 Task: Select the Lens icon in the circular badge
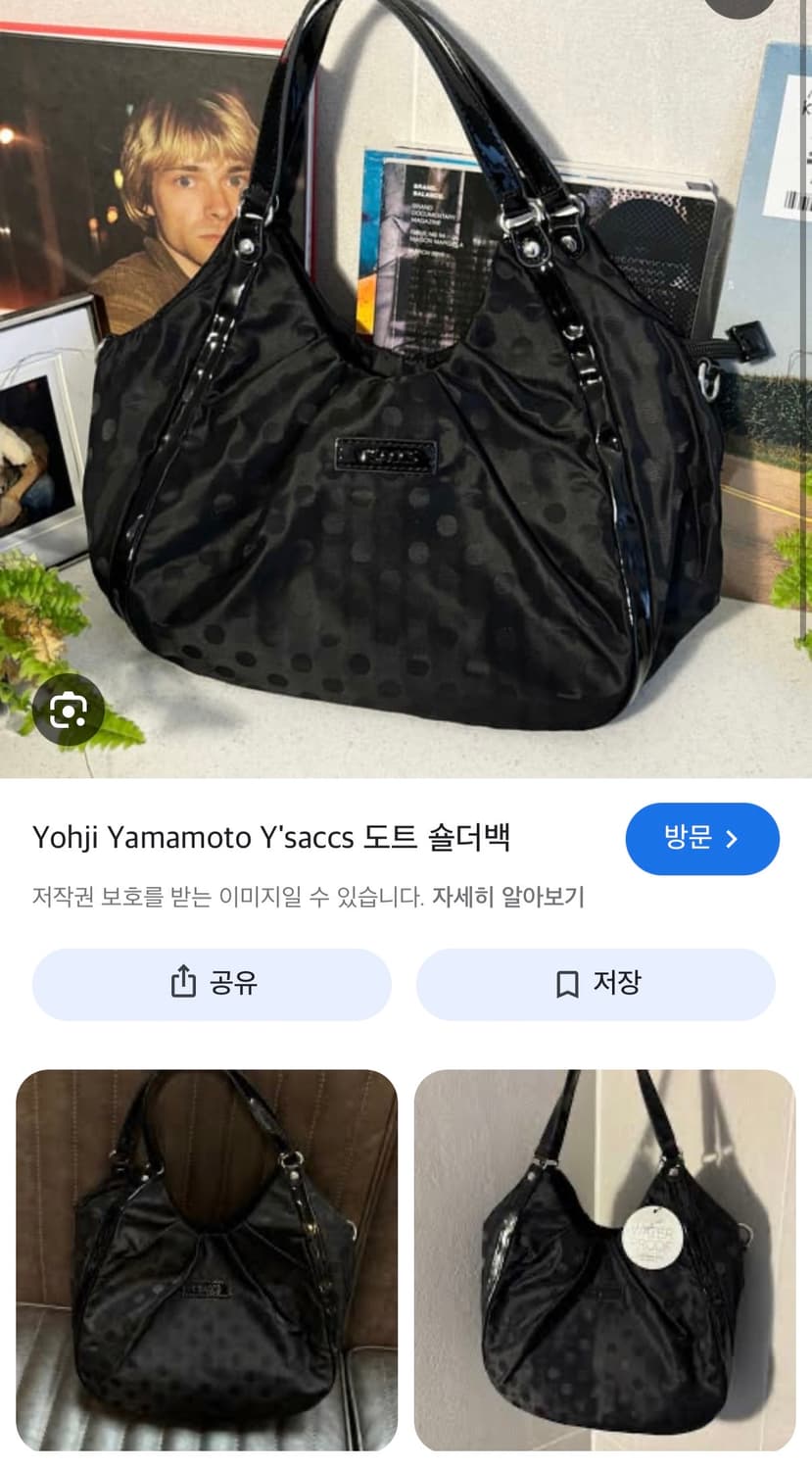coord(68,710)
